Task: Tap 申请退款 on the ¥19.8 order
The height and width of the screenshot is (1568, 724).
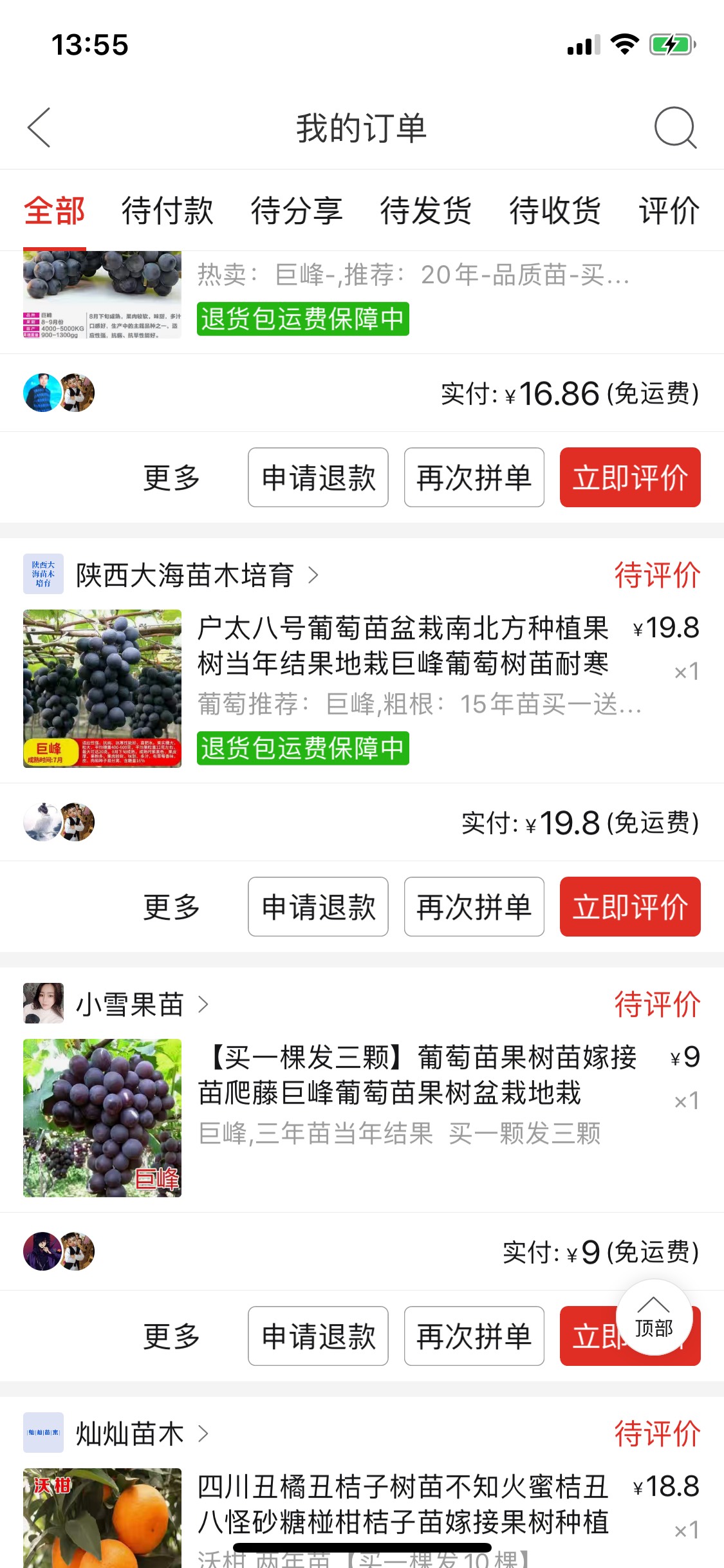Action: pyautogui.click(x=318, y=907)
